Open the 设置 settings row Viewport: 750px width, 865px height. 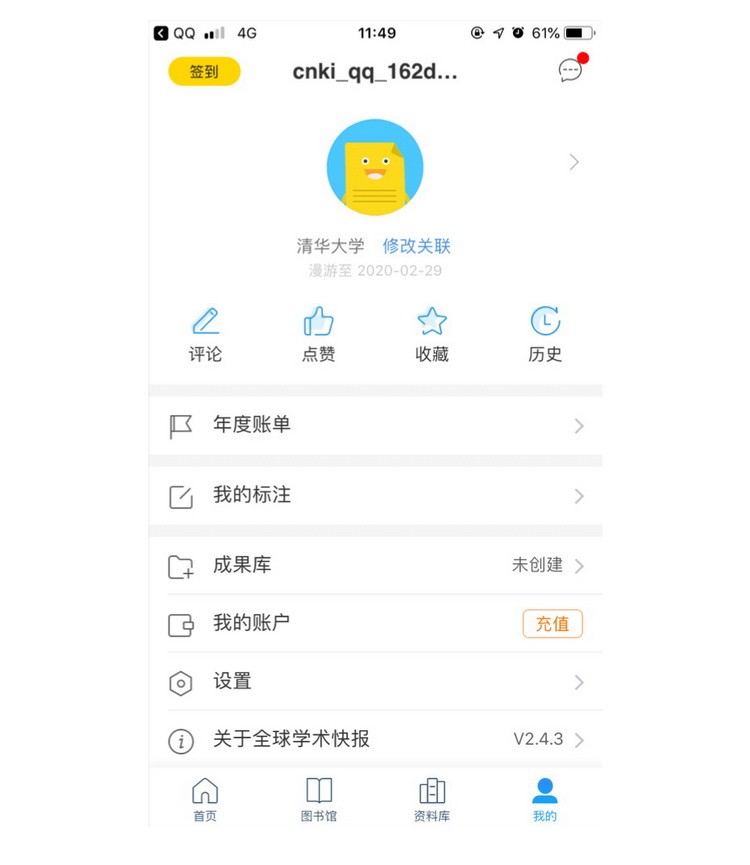pyautogui.click(x=375, y=682)
